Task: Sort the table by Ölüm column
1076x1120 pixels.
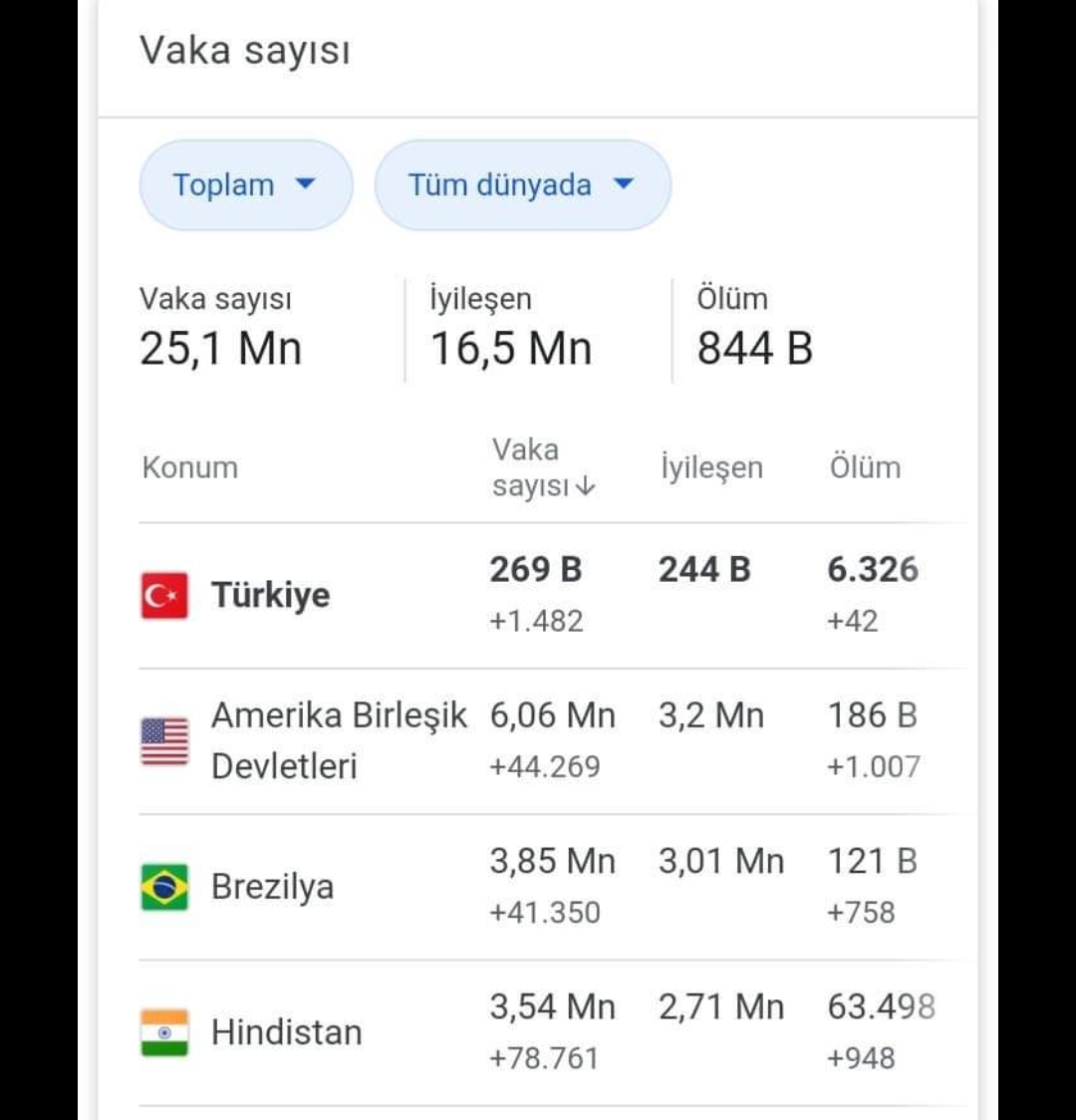Action: tap(865, 468)
